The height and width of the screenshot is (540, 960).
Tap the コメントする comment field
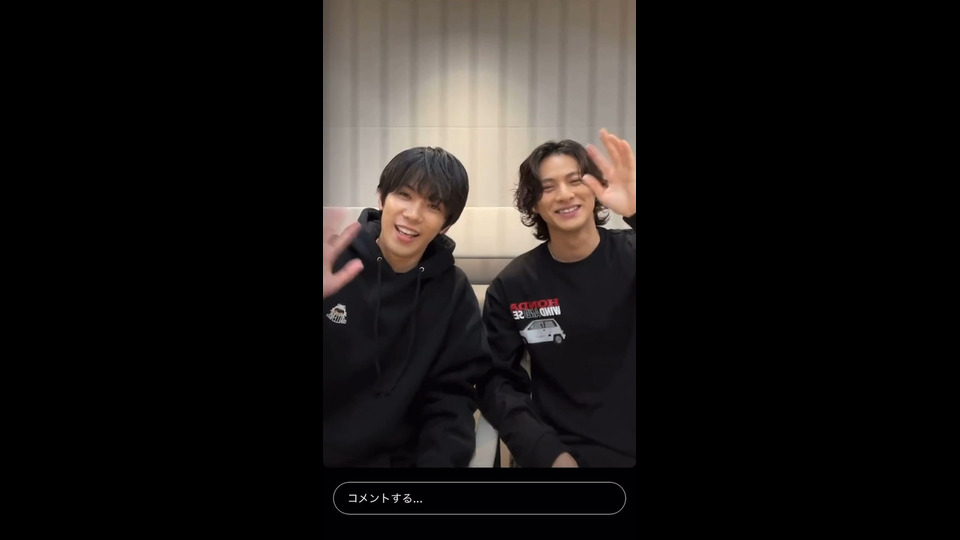click(479, 498)
